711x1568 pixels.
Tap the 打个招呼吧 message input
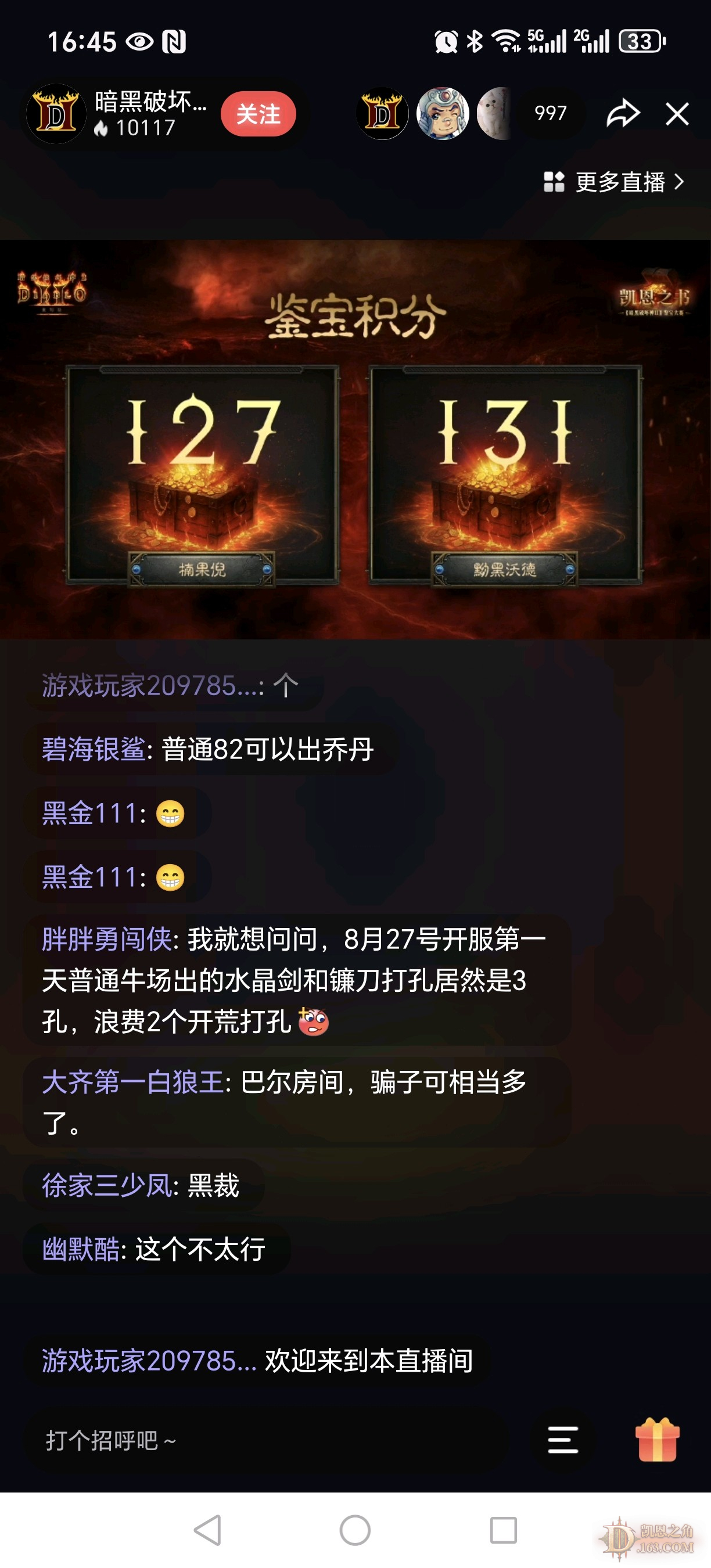tap(262, 1440)
